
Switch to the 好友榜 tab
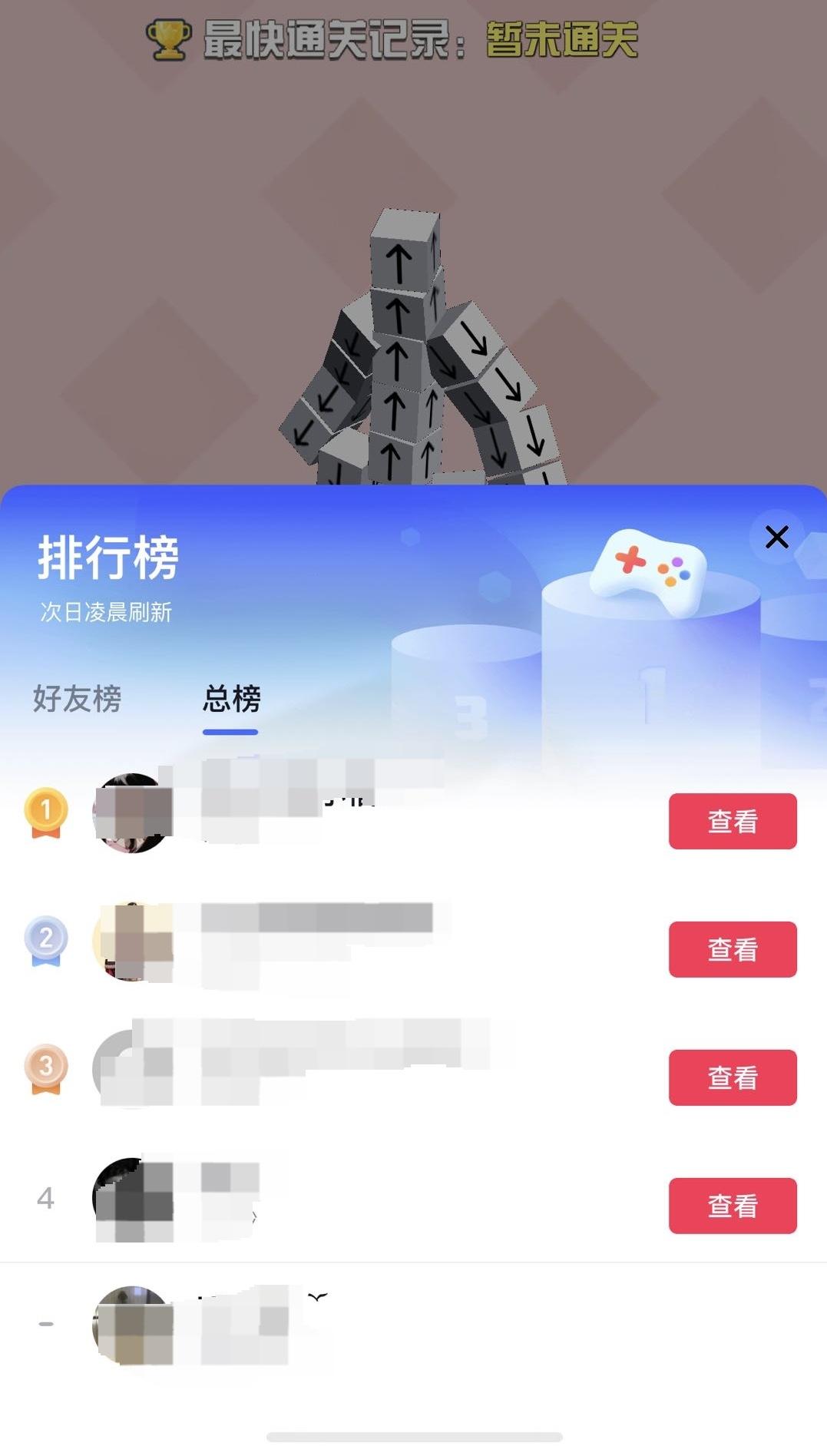77,699
